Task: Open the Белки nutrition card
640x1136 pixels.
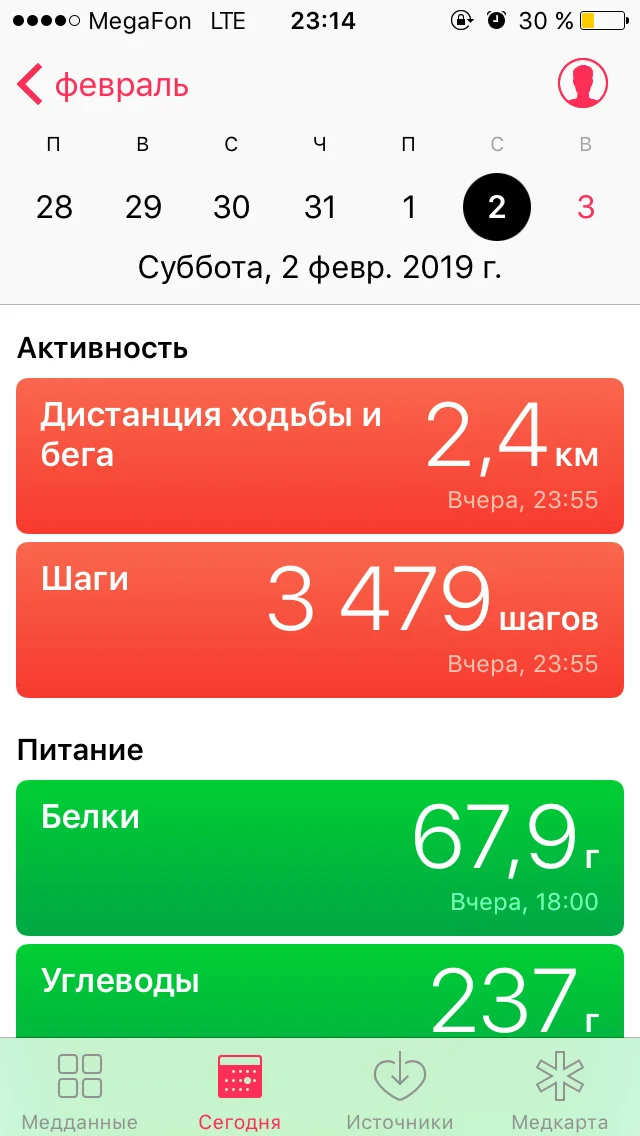Action: point(320,858)
